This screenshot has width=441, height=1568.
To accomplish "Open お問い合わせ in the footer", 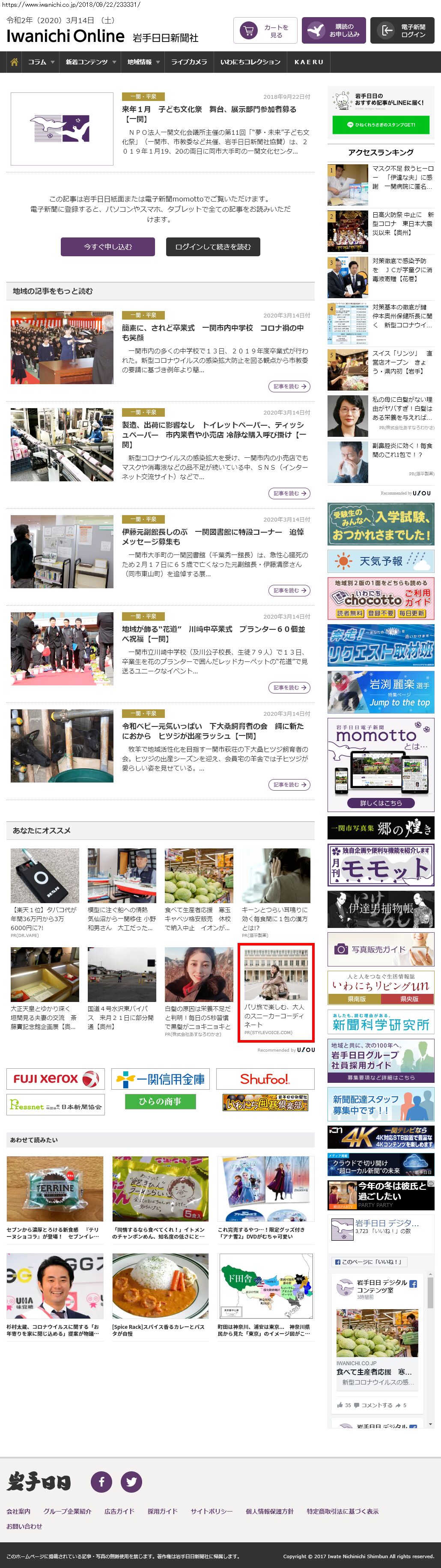I will tap(24, 1526).
